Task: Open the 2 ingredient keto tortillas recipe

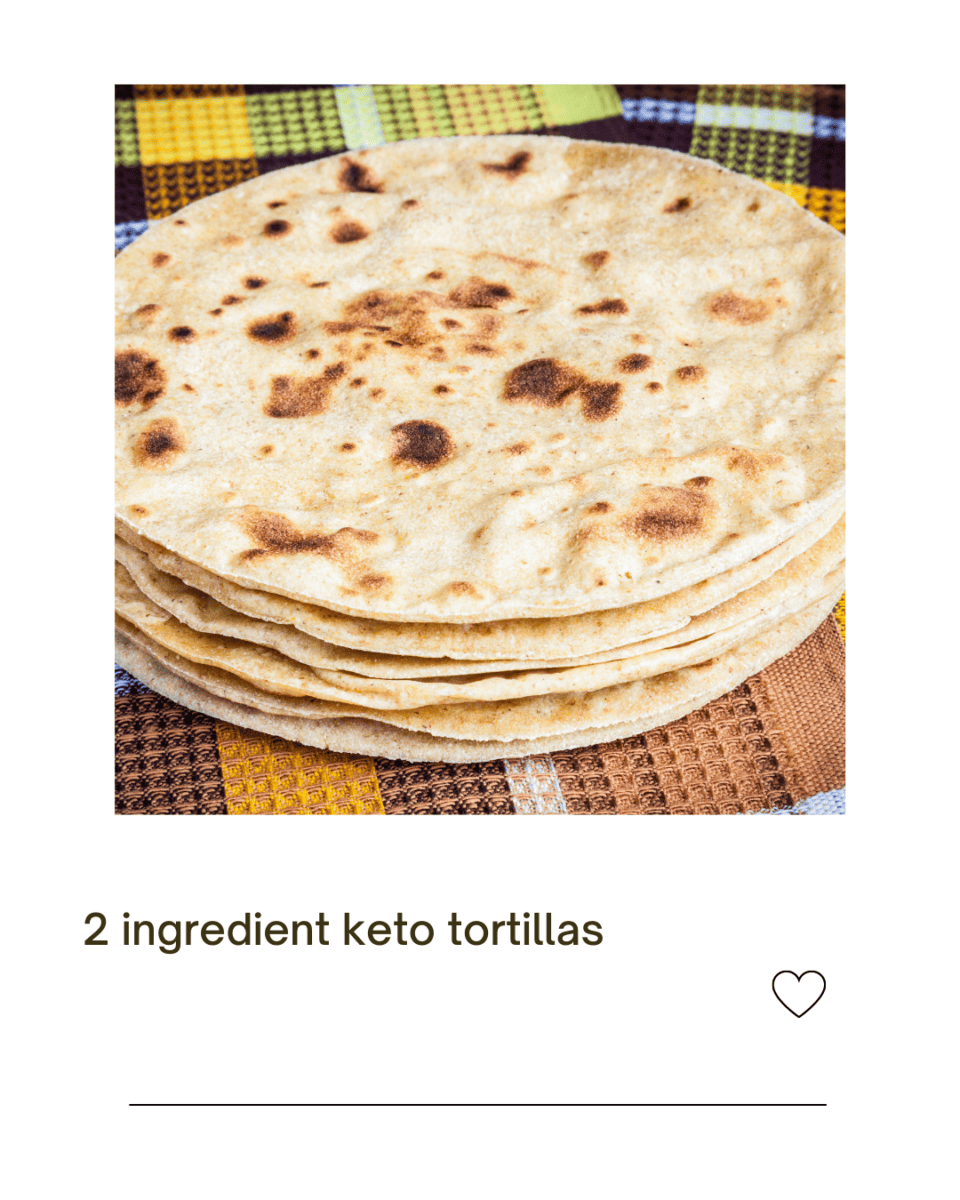Action: [342, 929]
